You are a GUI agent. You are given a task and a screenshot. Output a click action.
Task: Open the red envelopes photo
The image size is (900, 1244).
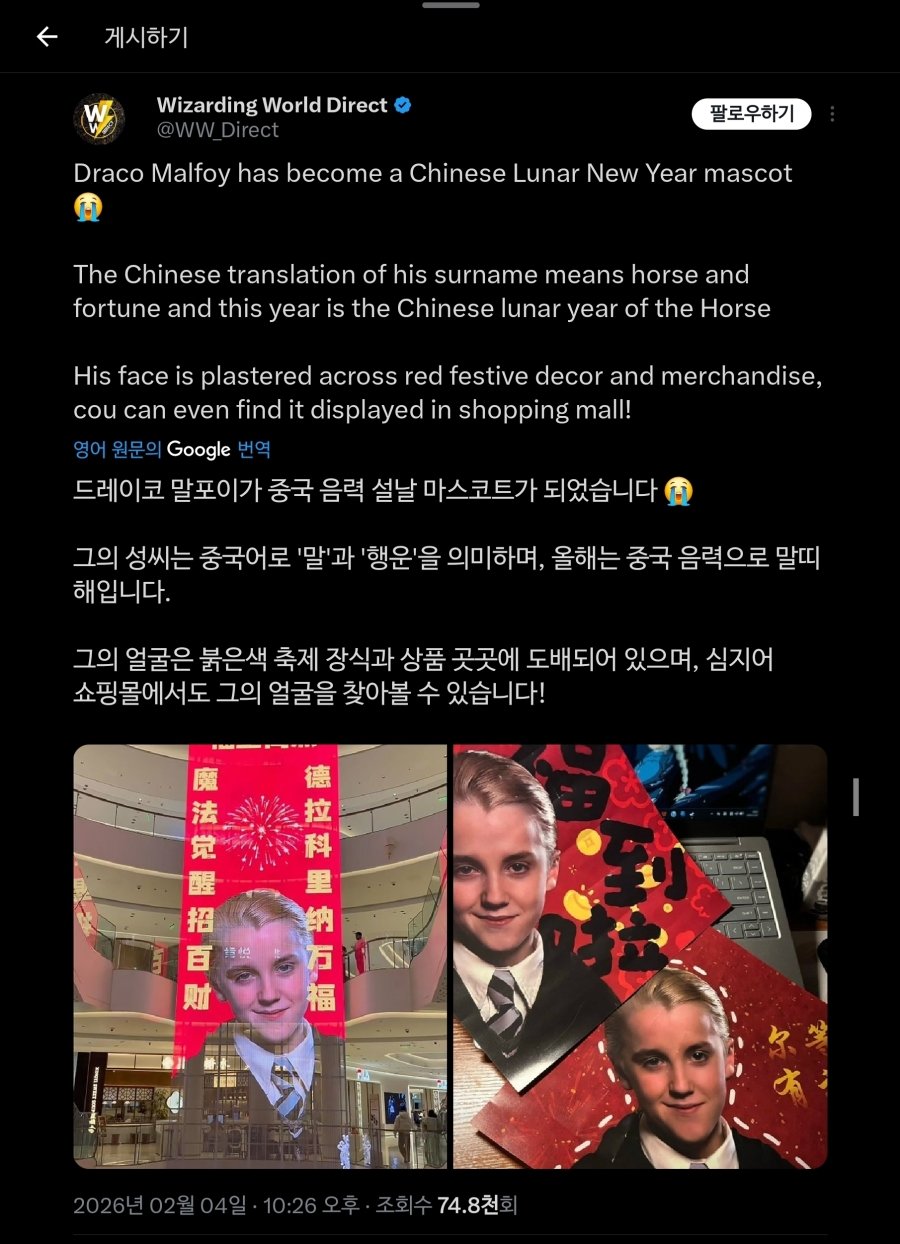pos(640,956)
